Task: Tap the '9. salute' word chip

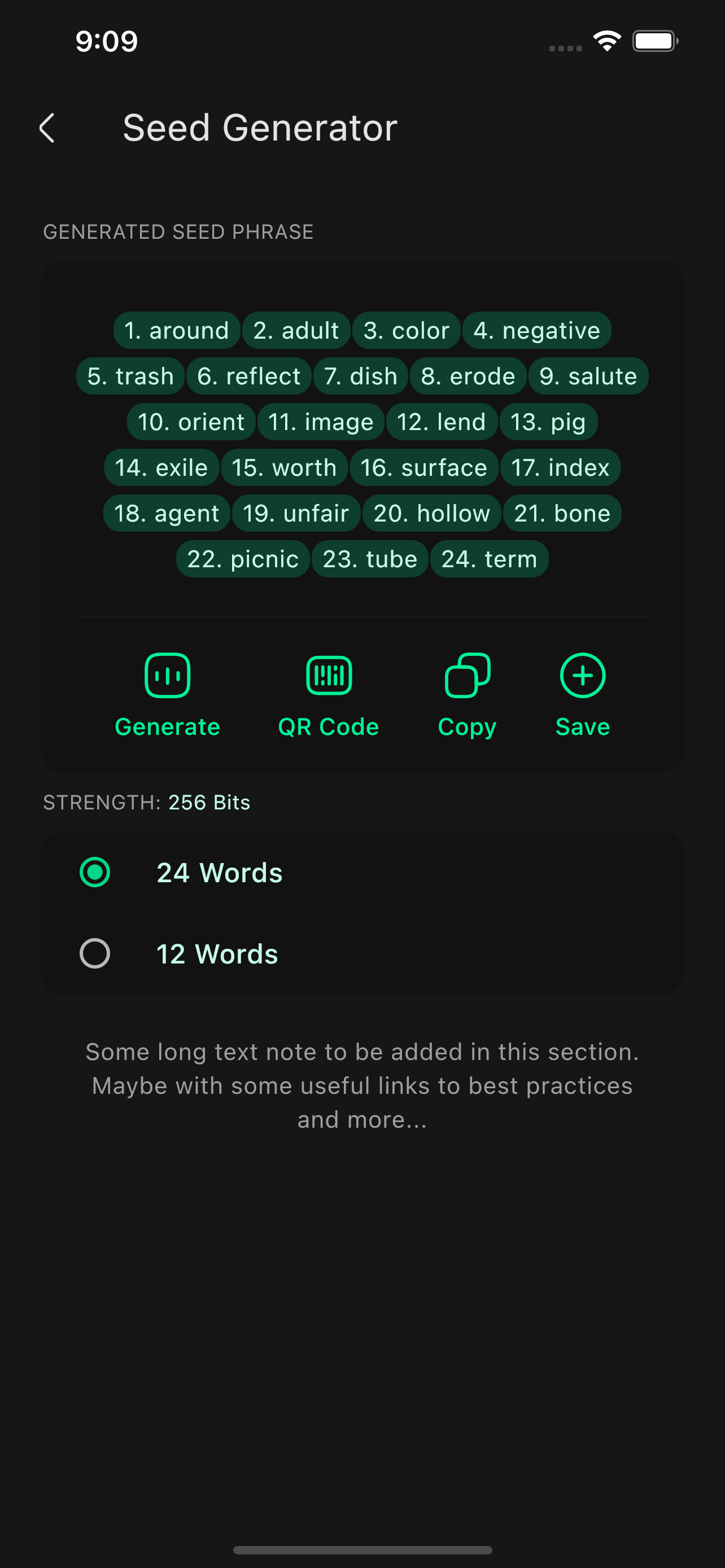Action: (588, 376)
